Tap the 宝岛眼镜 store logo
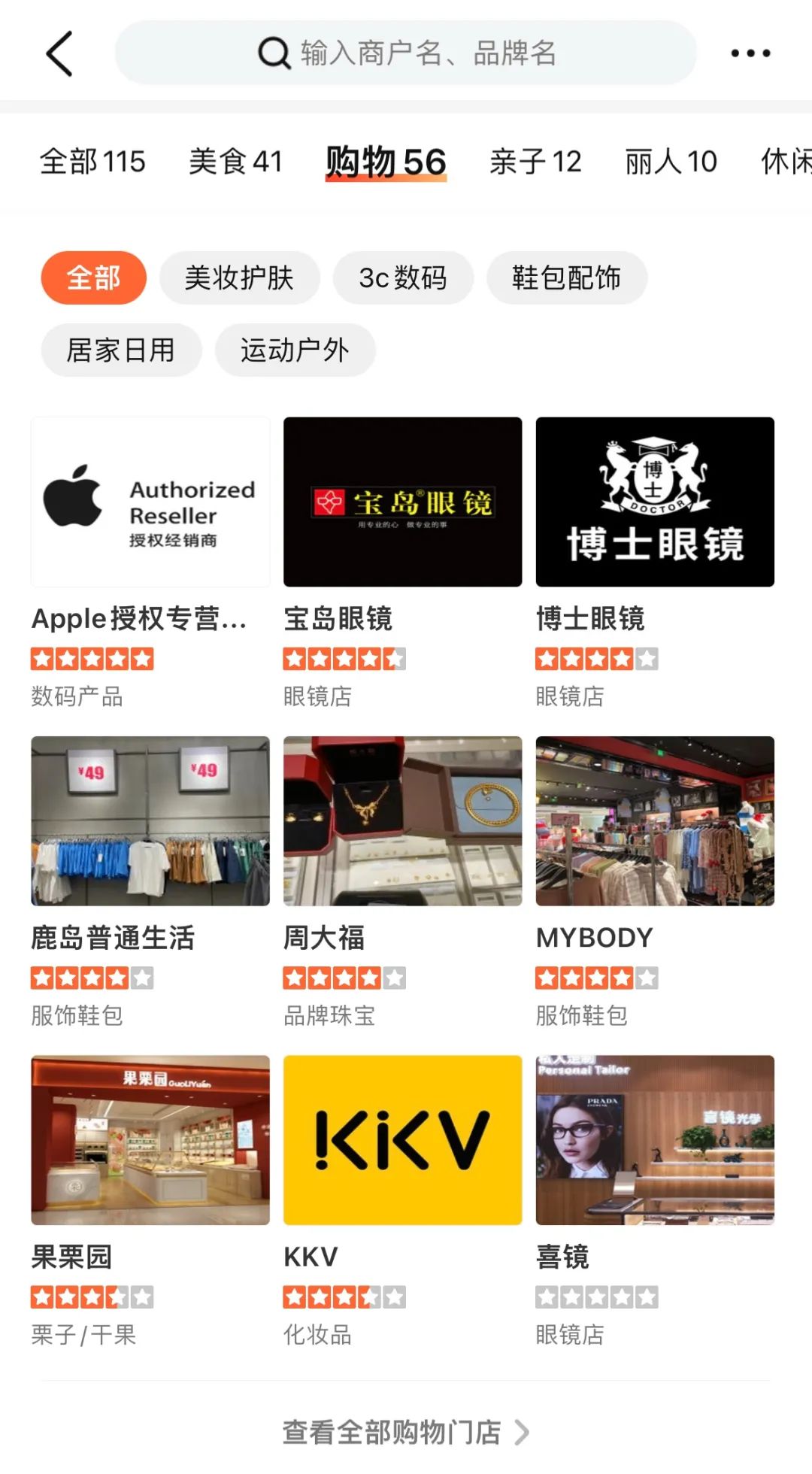Viewport: 812px width, 1474px height. click(x=401, y=502)
